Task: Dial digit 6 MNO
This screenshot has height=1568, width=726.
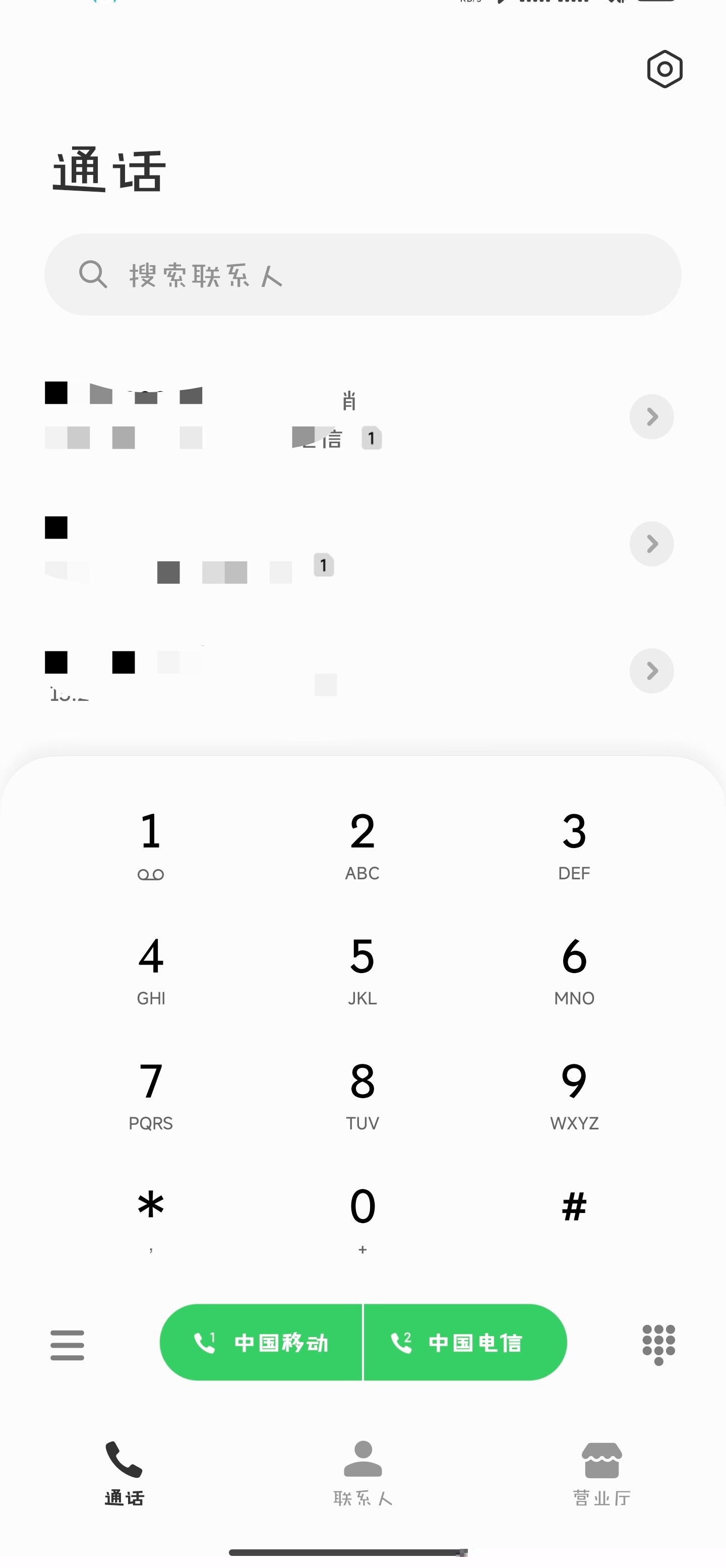Action: pyautogui.click(x=573, y=969)
